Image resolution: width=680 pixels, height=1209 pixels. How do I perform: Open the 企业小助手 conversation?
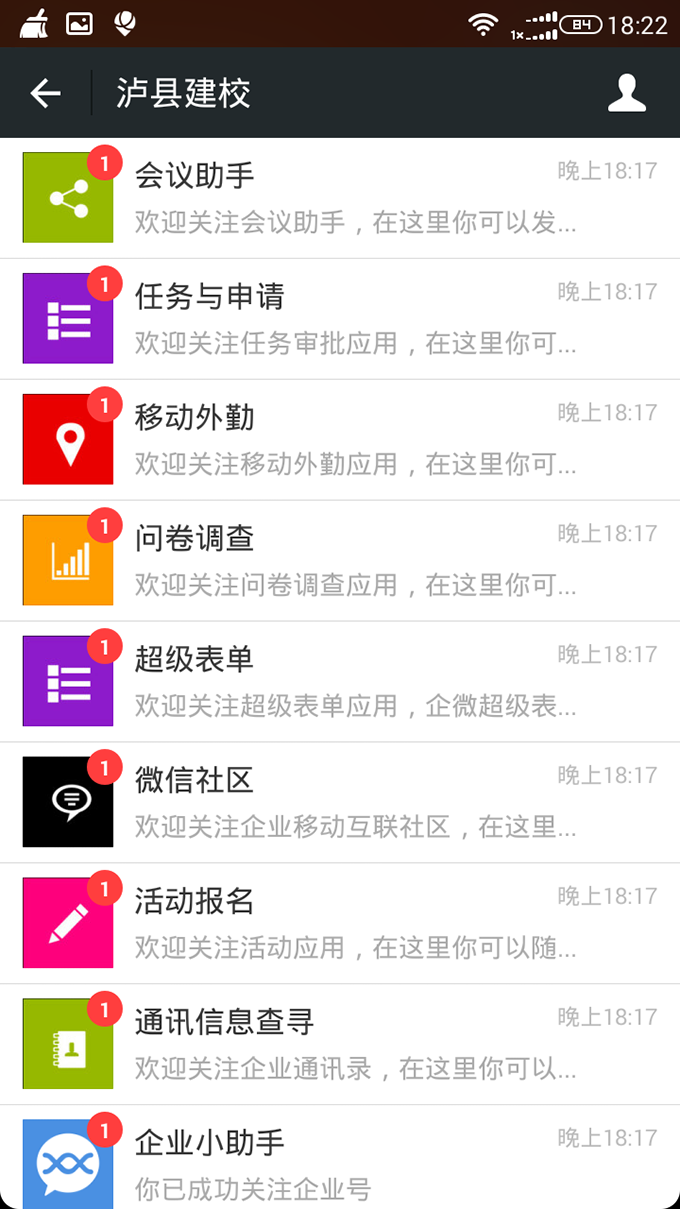[x=340, y=1158]
